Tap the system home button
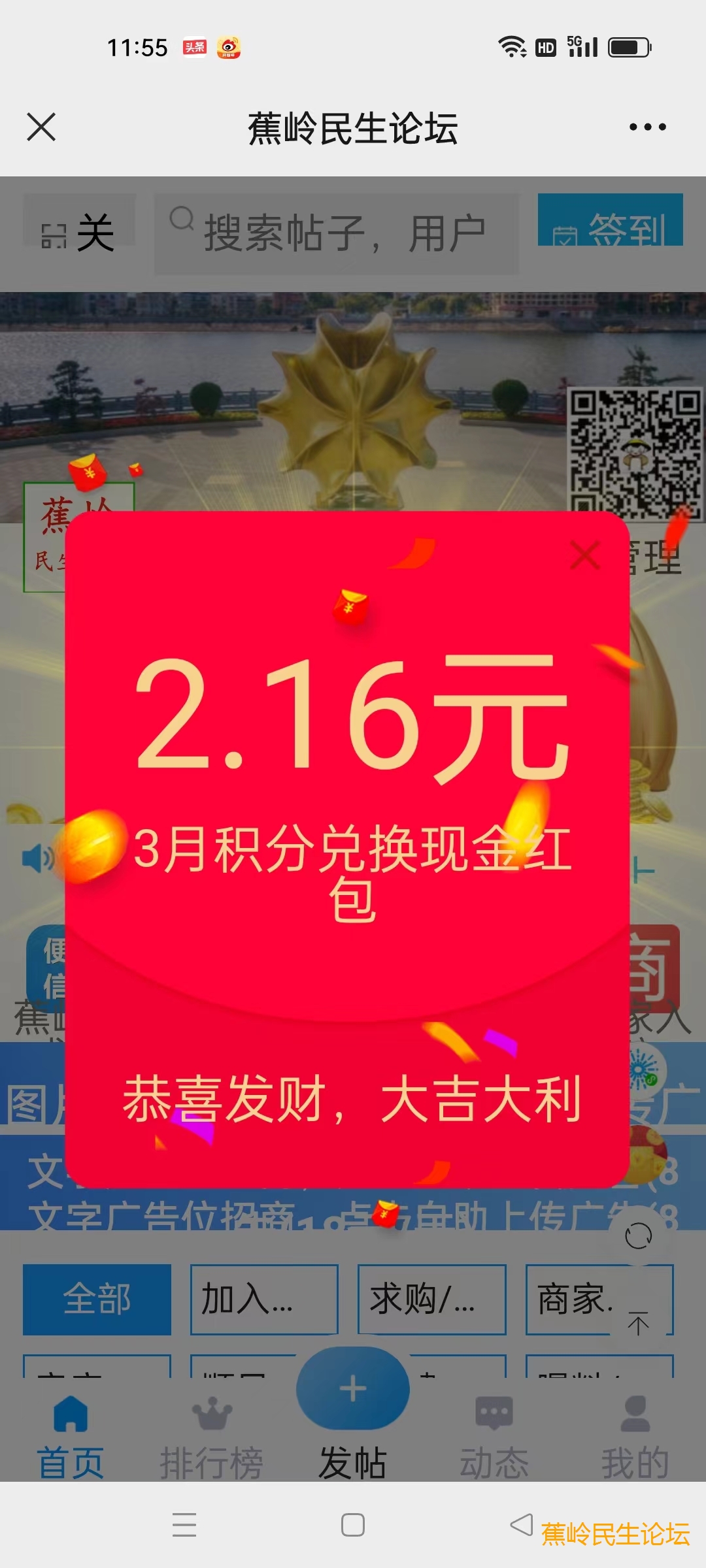This screenshot has width=706, height=1568. 353,1525
